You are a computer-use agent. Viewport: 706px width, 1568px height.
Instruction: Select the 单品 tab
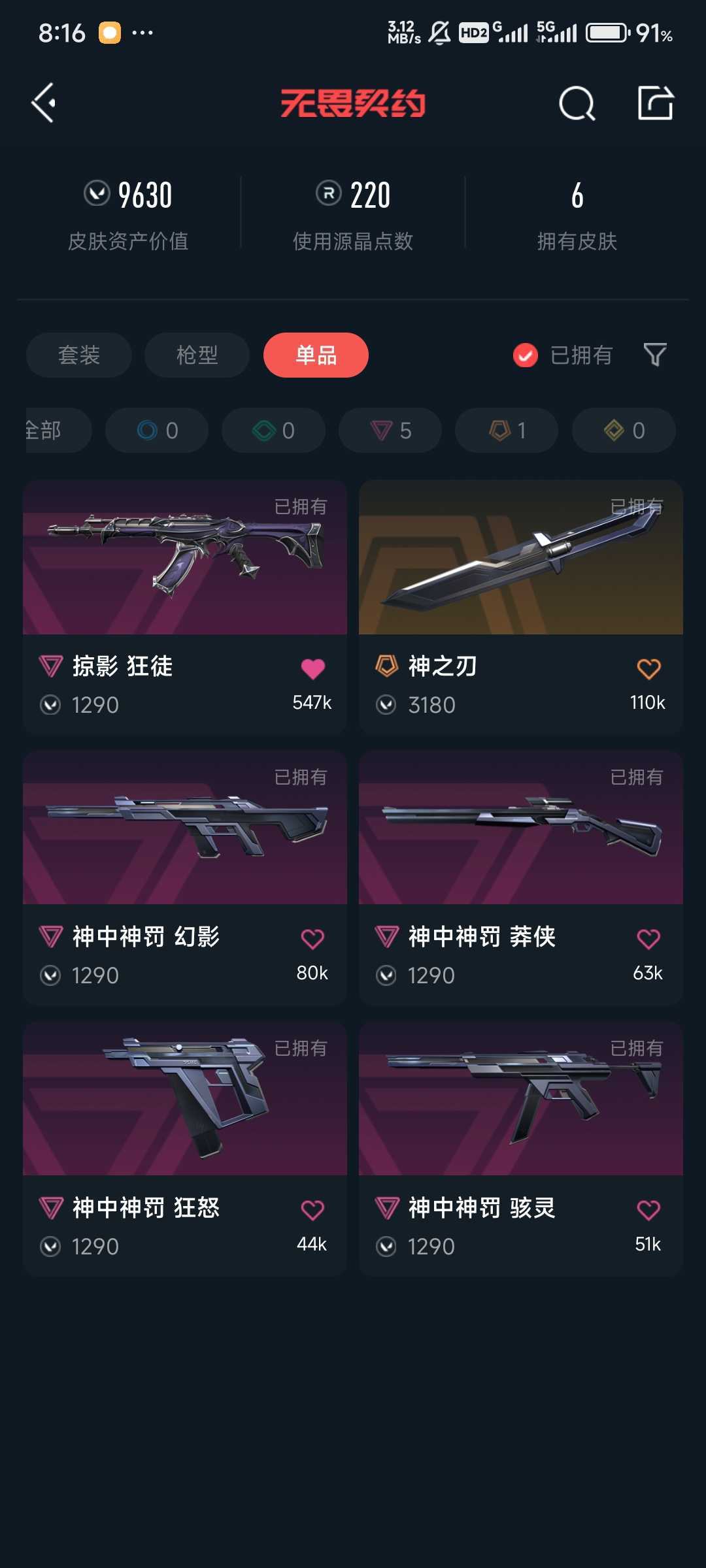(x=316, y=355)
